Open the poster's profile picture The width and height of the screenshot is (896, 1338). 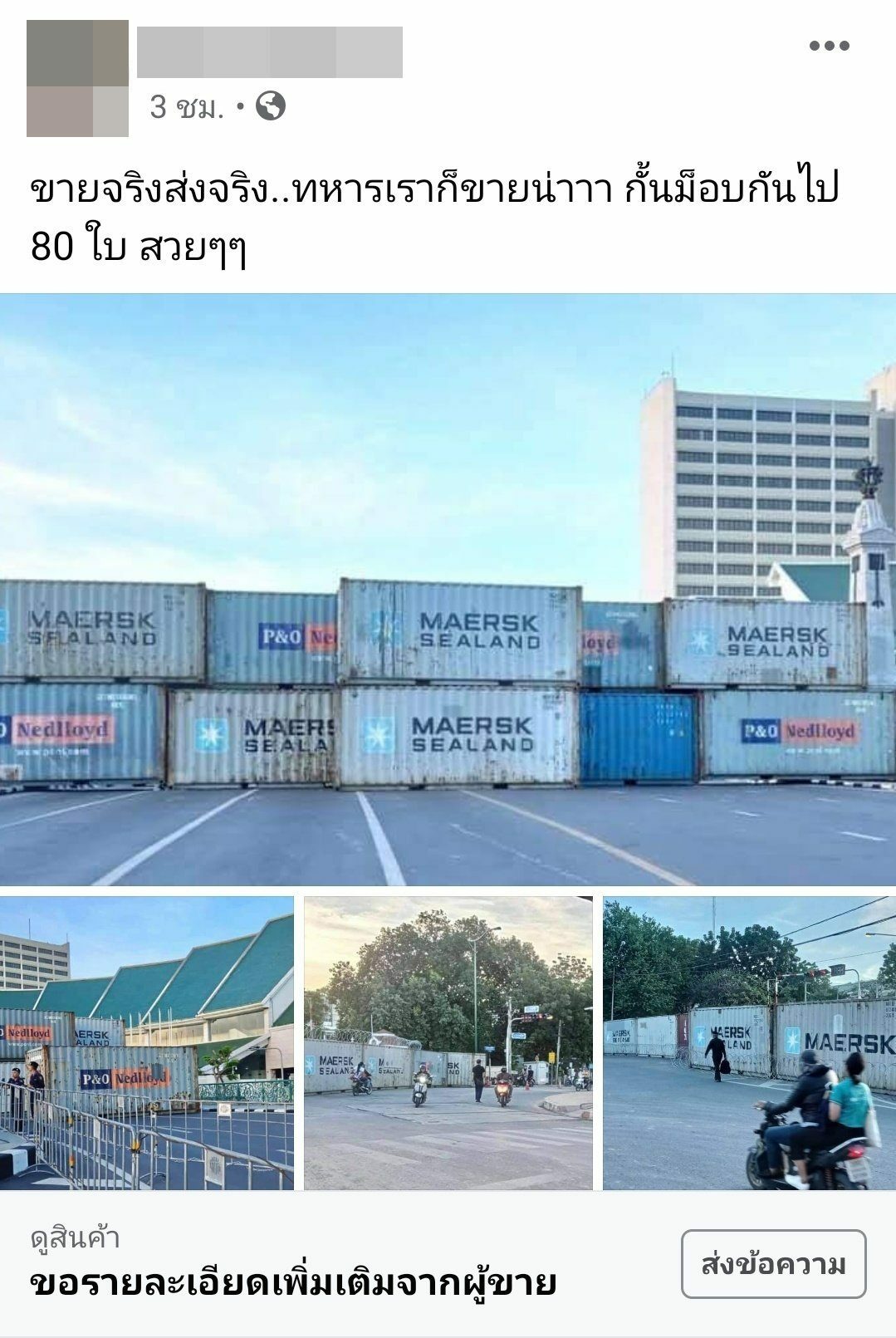(77, 78)
